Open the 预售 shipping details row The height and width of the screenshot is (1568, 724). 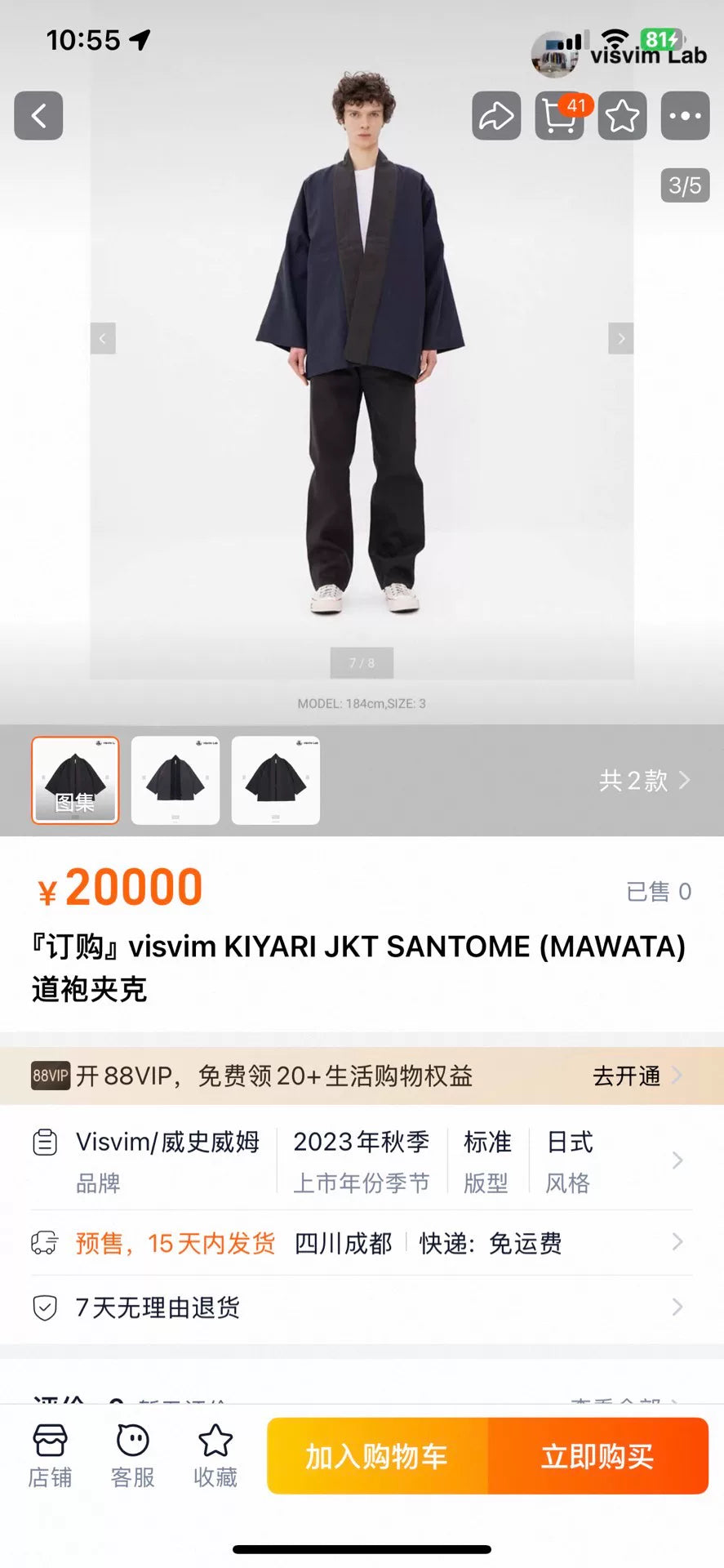click(x=359, y=1243)
